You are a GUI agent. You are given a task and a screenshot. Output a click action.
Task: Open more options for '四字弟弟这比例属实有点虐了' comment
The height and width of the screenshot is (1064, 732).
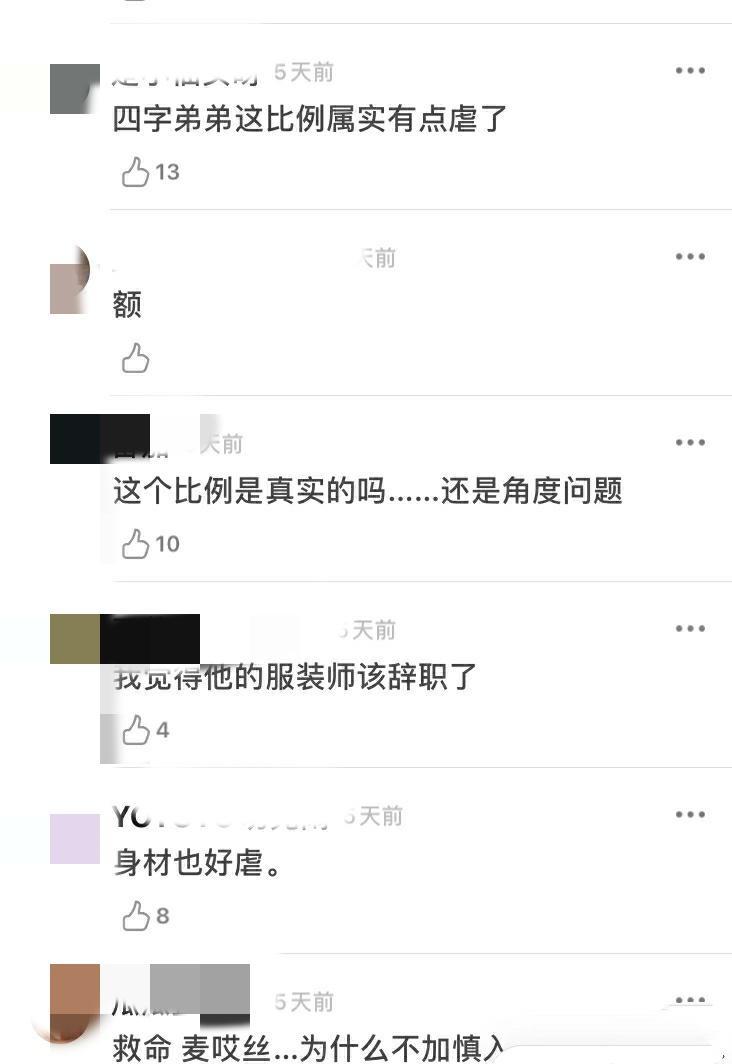click(x=690, y=71)
